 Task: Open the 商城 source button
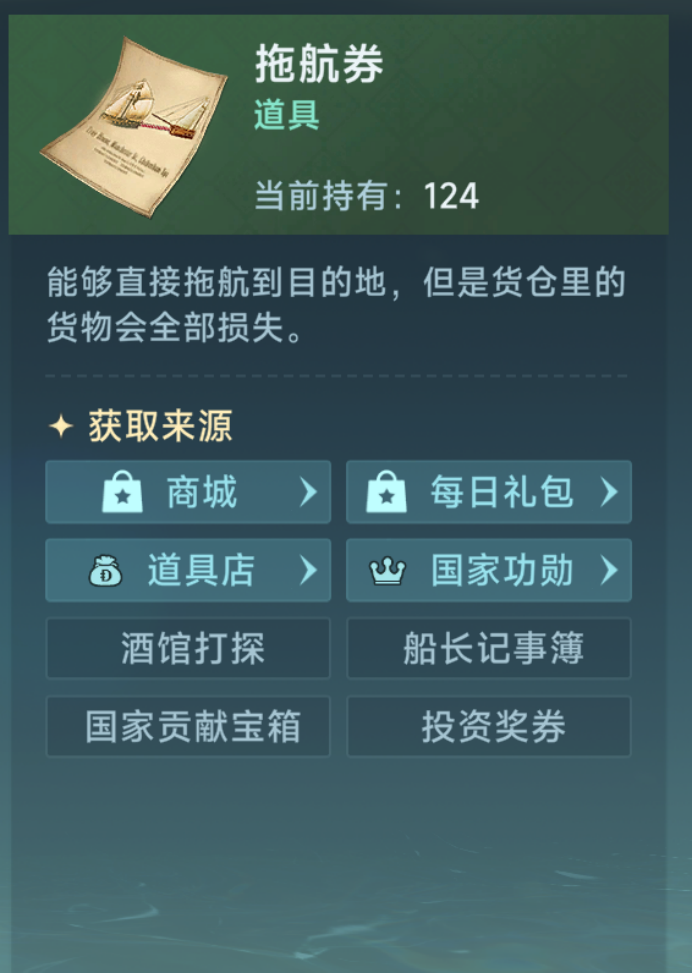[188, 492]
